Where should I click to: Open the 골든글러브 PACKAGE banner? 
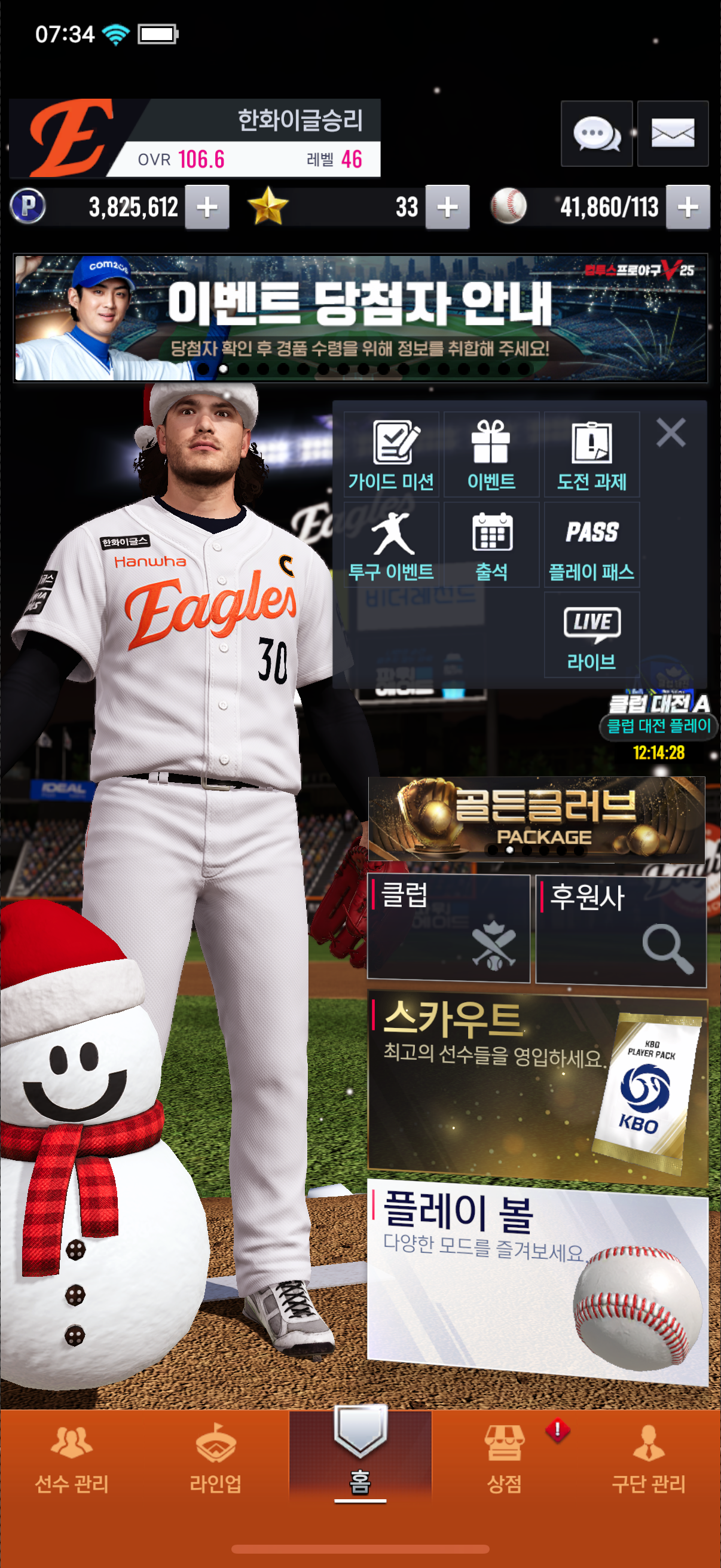[536, 819]
